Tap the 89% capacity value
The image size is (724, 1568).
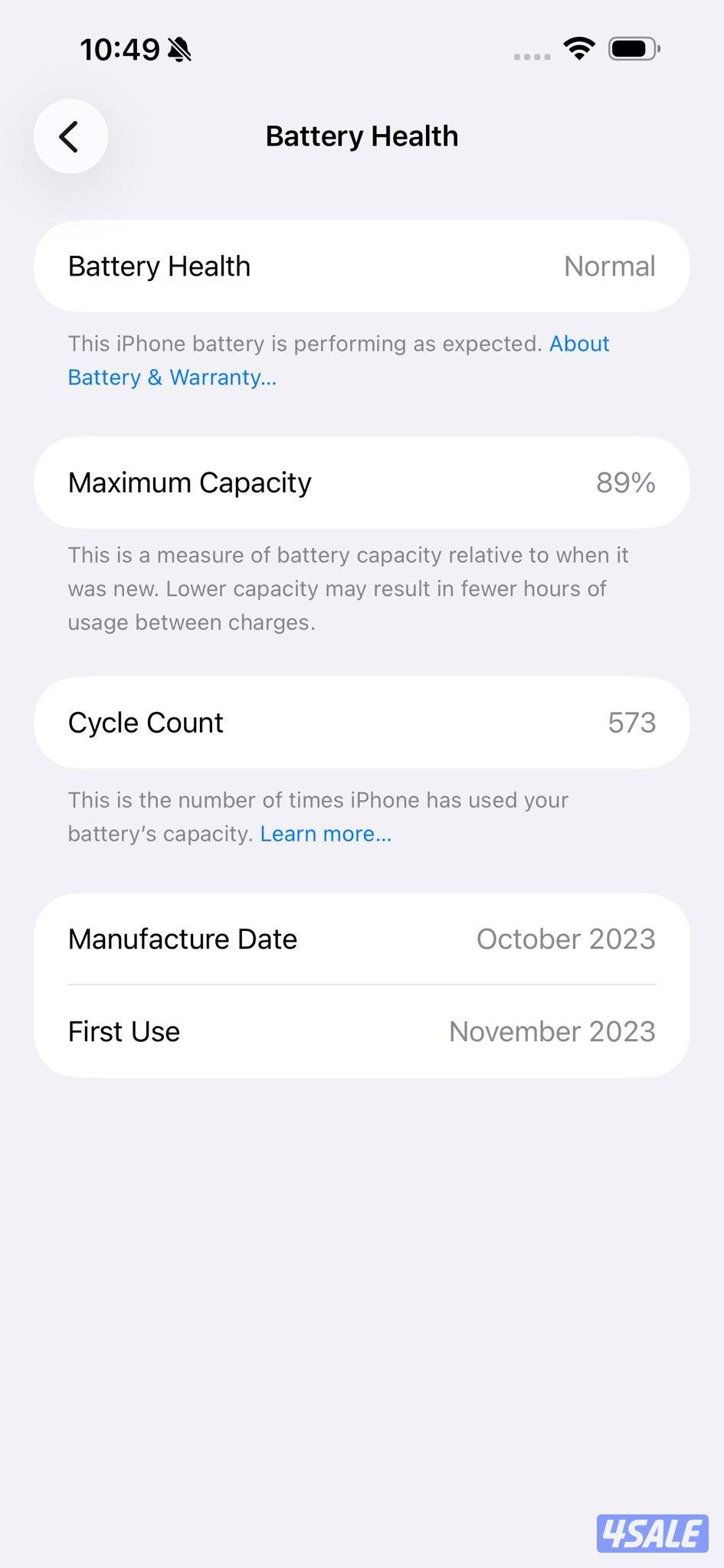626,482
